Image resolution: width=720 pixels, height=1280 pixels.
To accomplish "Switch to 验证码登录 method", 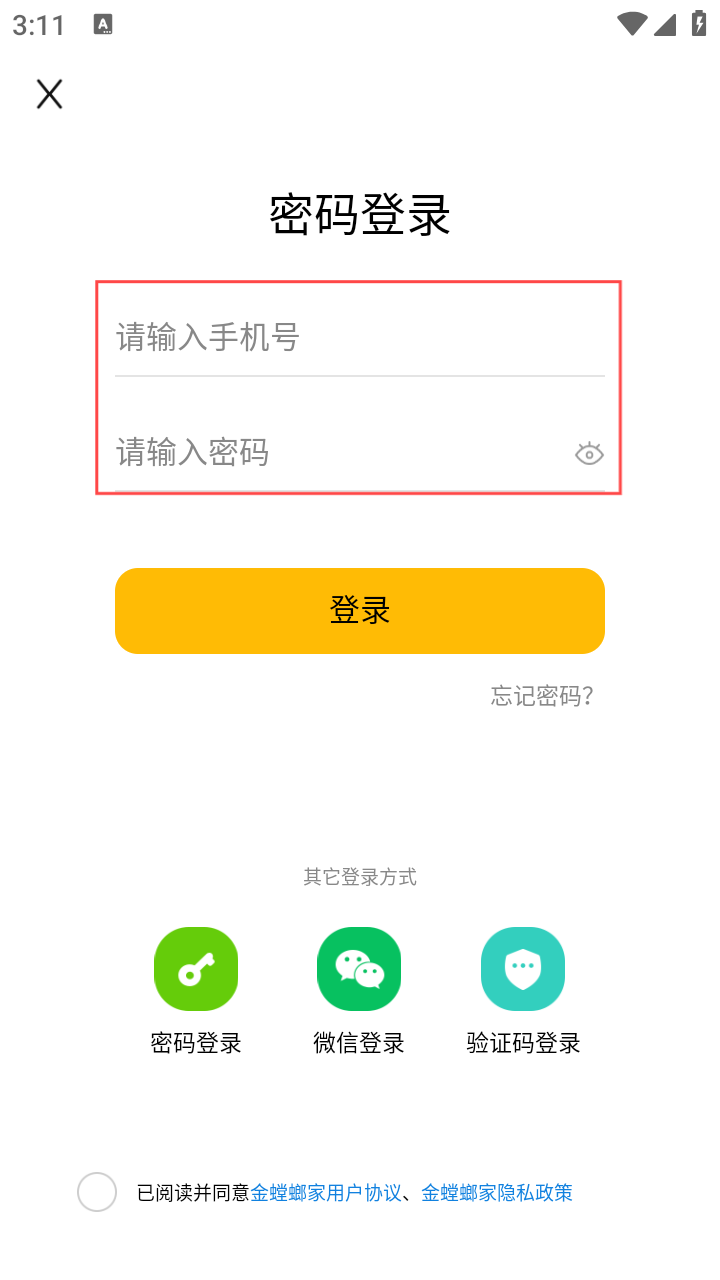I will (523, 969).
